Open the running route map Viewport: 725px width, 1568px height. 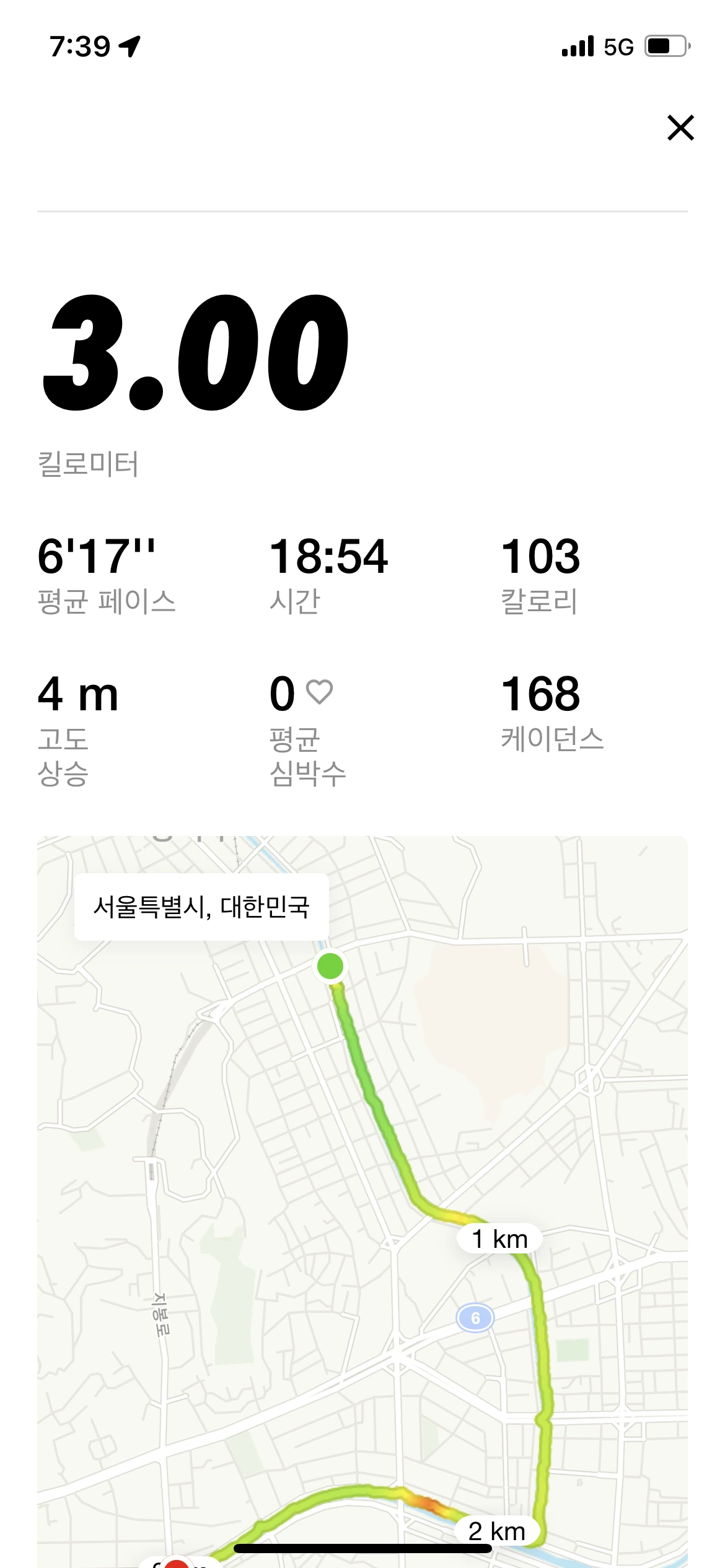pos(362,1201)
